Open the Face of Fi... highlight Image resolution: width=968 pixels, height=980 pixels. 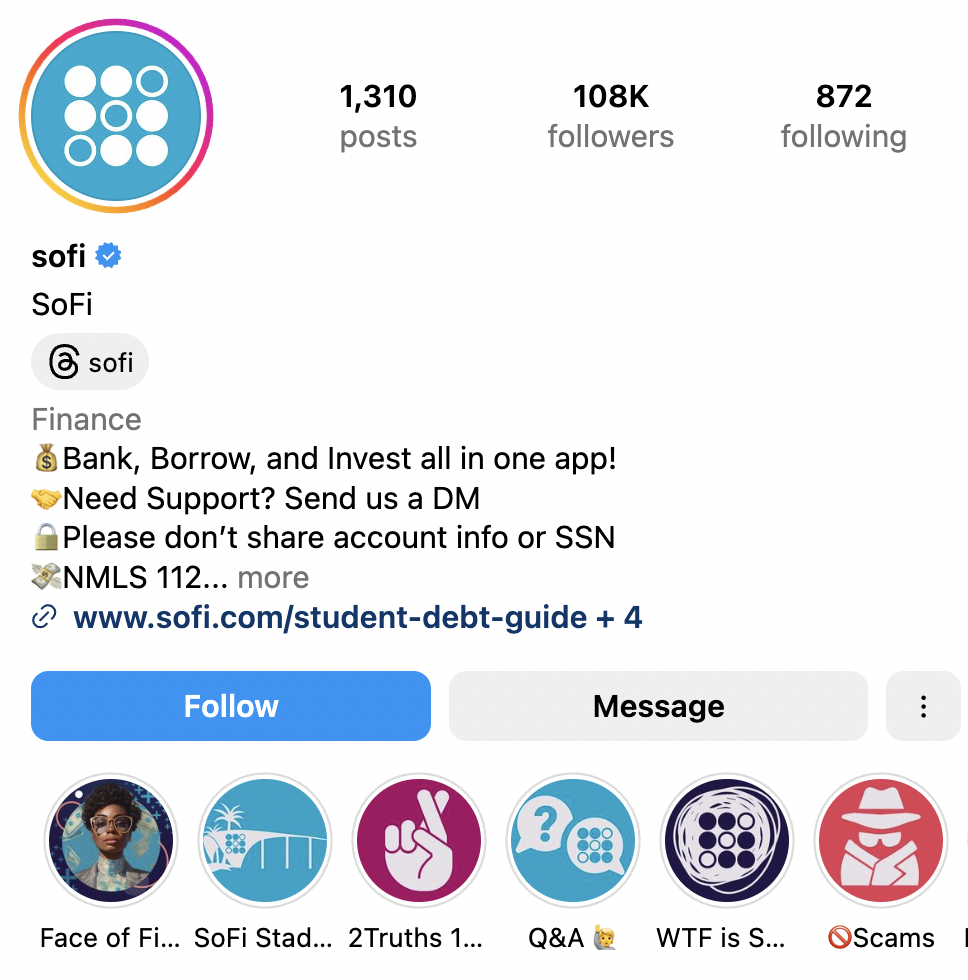(x=111, y=842)
